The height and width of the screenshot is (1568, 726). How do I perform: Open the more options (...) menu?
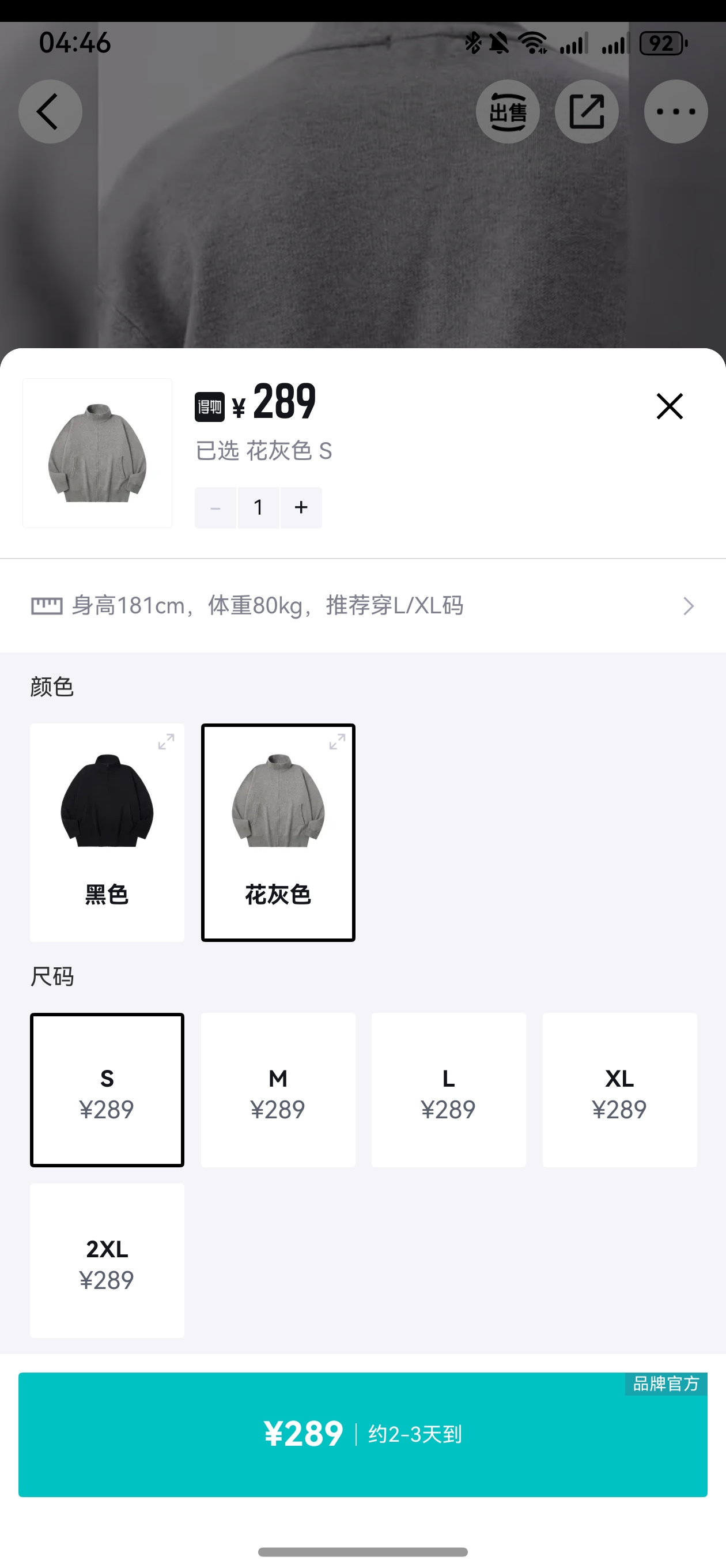pyautogui.click(x=675, y=111)
